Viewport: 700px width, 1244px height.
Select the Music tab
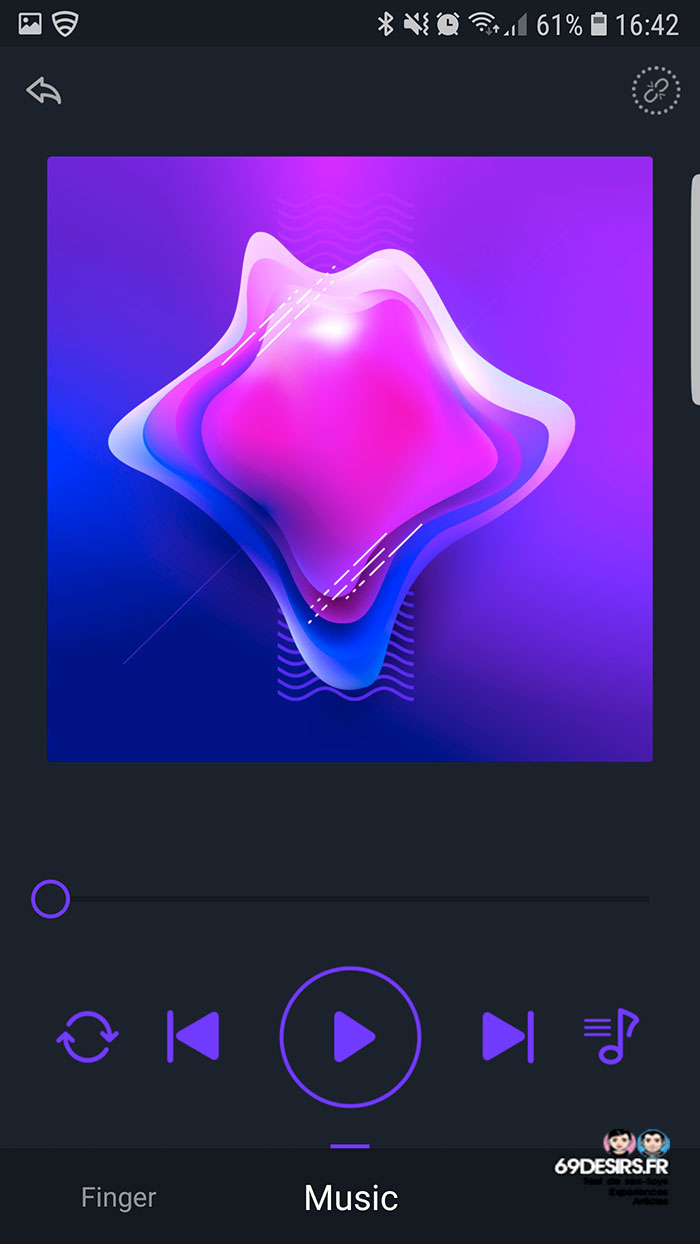(x=351, y=1197)
